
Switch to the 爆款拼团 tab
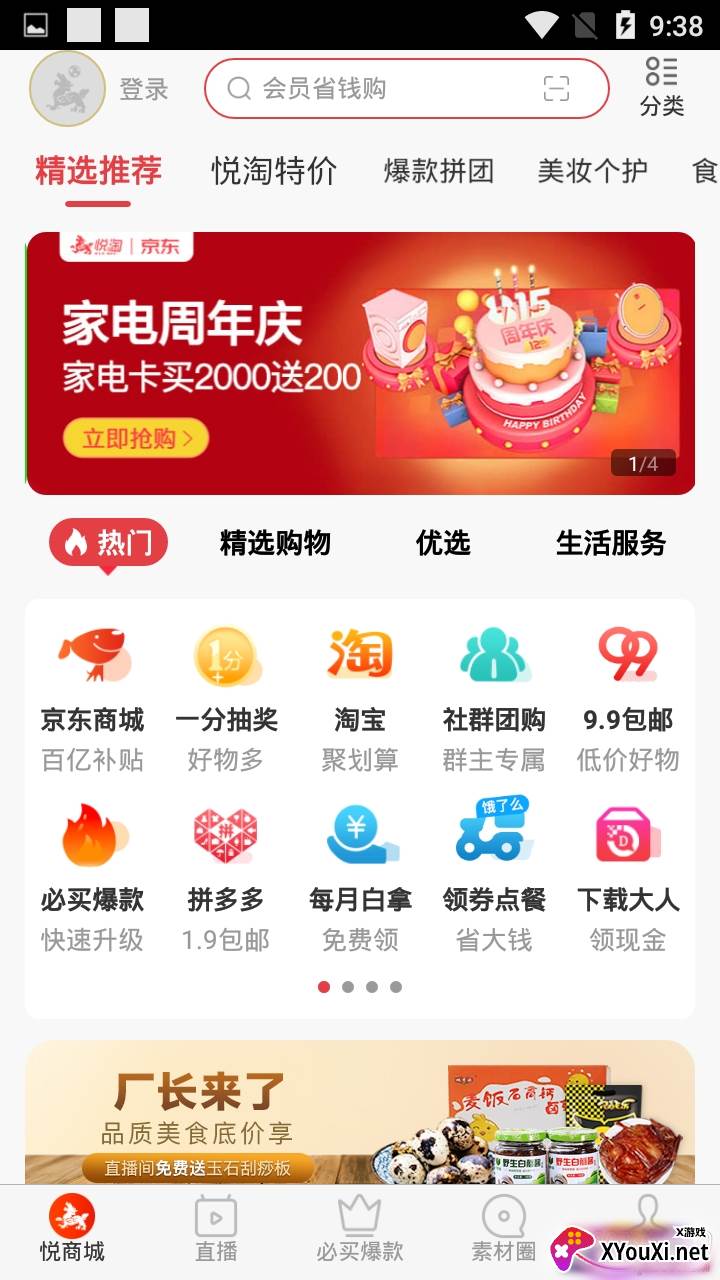point(438,171)
